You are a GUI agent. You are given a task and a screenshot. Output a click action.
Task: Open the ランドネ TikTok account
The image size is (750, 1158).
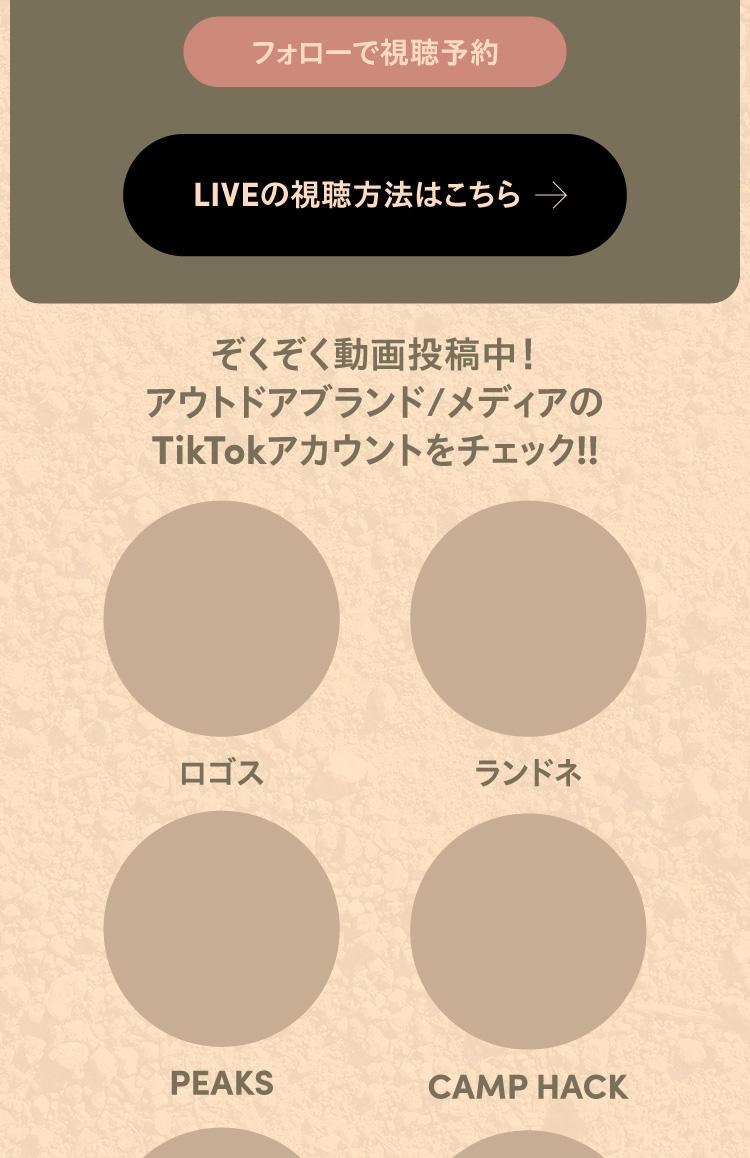pos(528,619)
